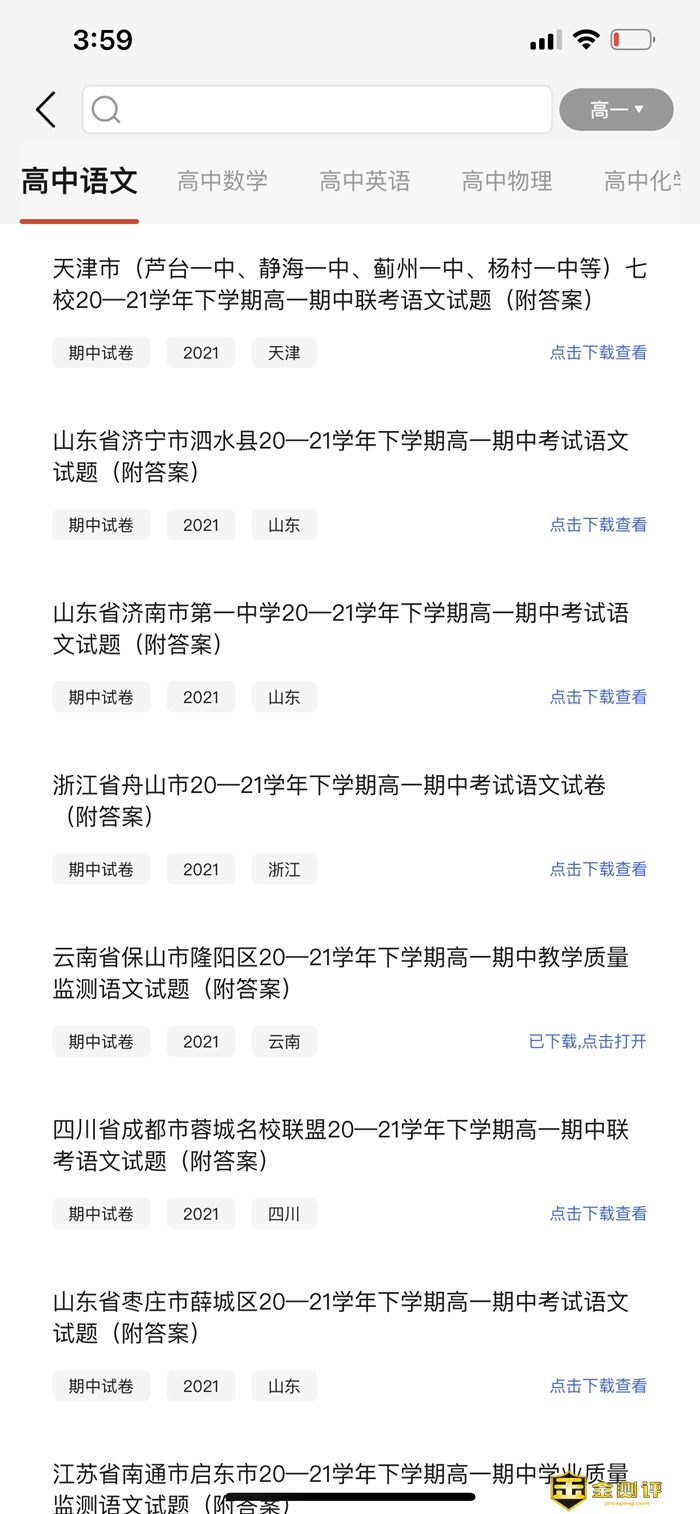Open the 浙江省舟山市 语文试卷 entry
Screen dimensions: 700x1514
click(330, 800)
